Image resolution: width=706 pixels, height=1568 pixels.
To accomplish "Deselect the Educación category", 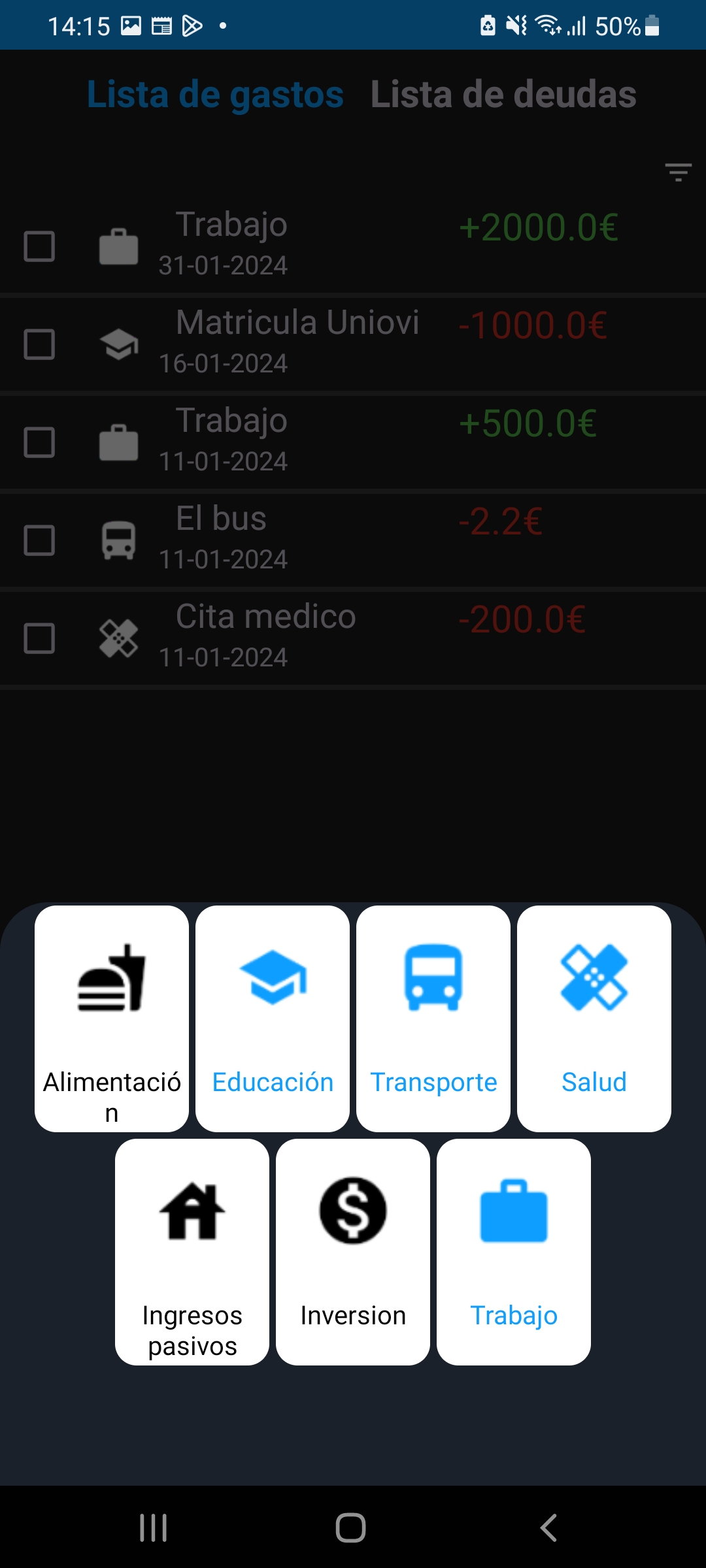I will 273,1018.
